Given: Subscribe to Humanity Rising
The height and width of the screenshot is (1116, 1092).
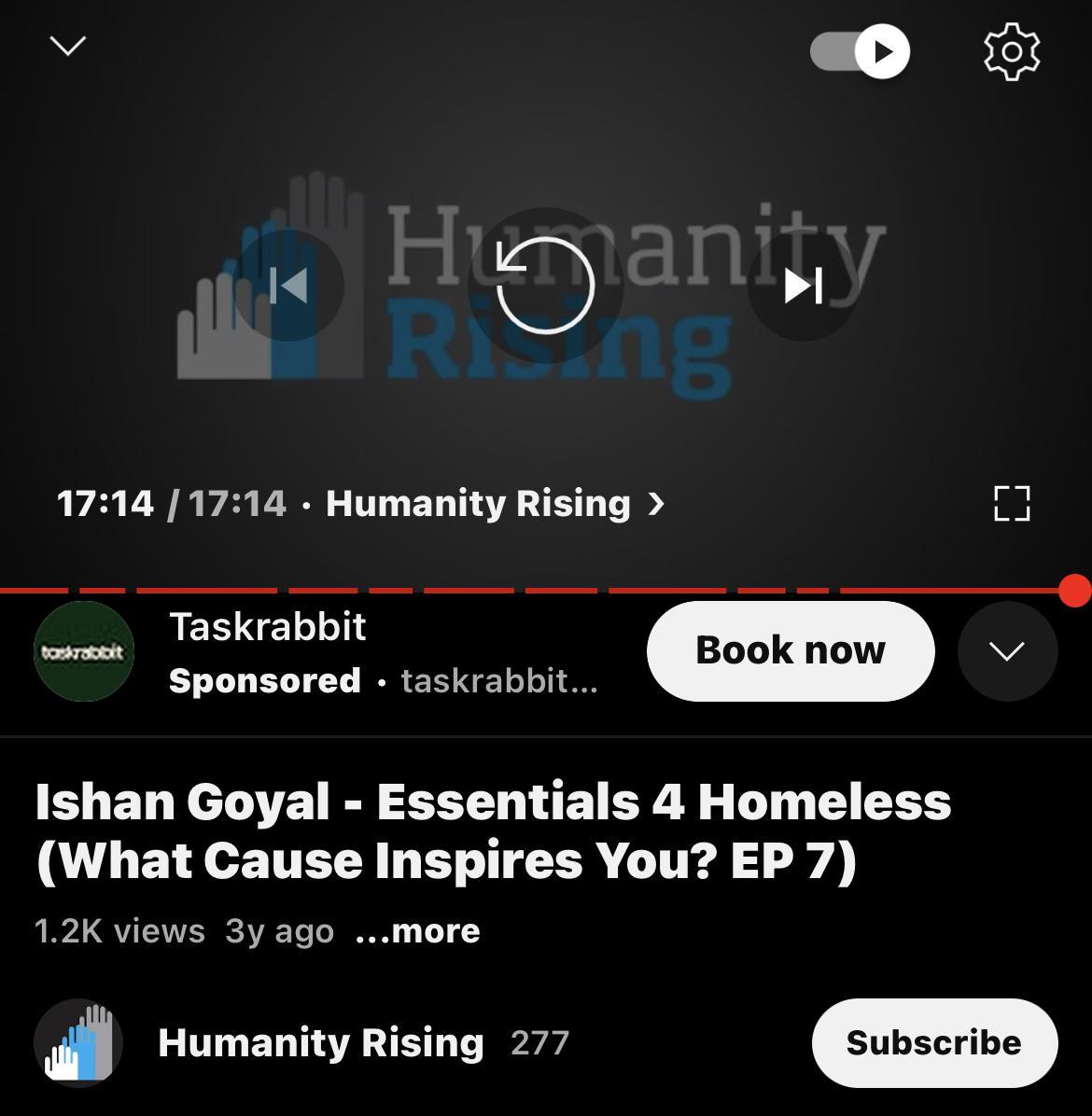Looking at the screenshot, I should point(933,1042).
